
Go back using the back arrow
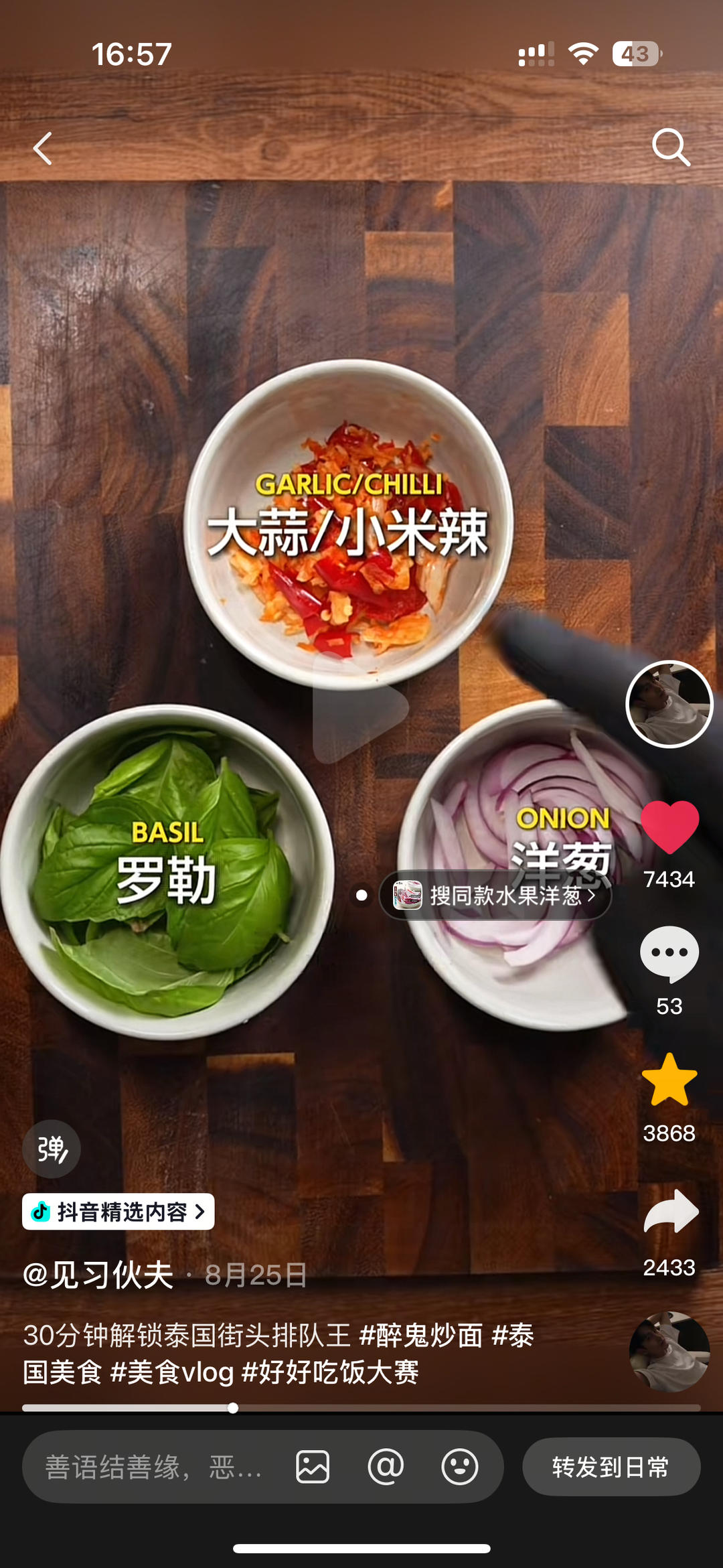click(43, 148)
